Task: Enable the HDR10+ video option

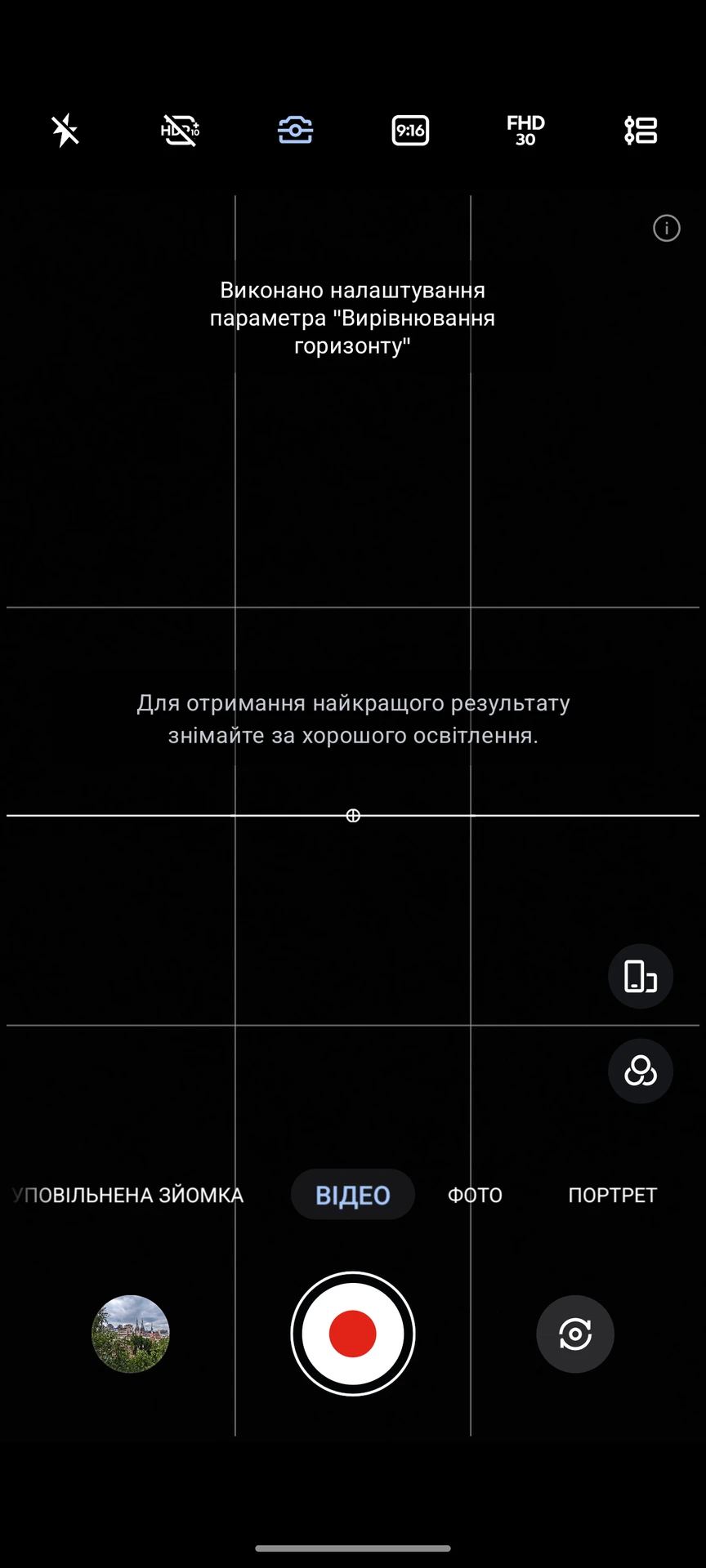Action: pyautogui.click(x=180, y=130)
